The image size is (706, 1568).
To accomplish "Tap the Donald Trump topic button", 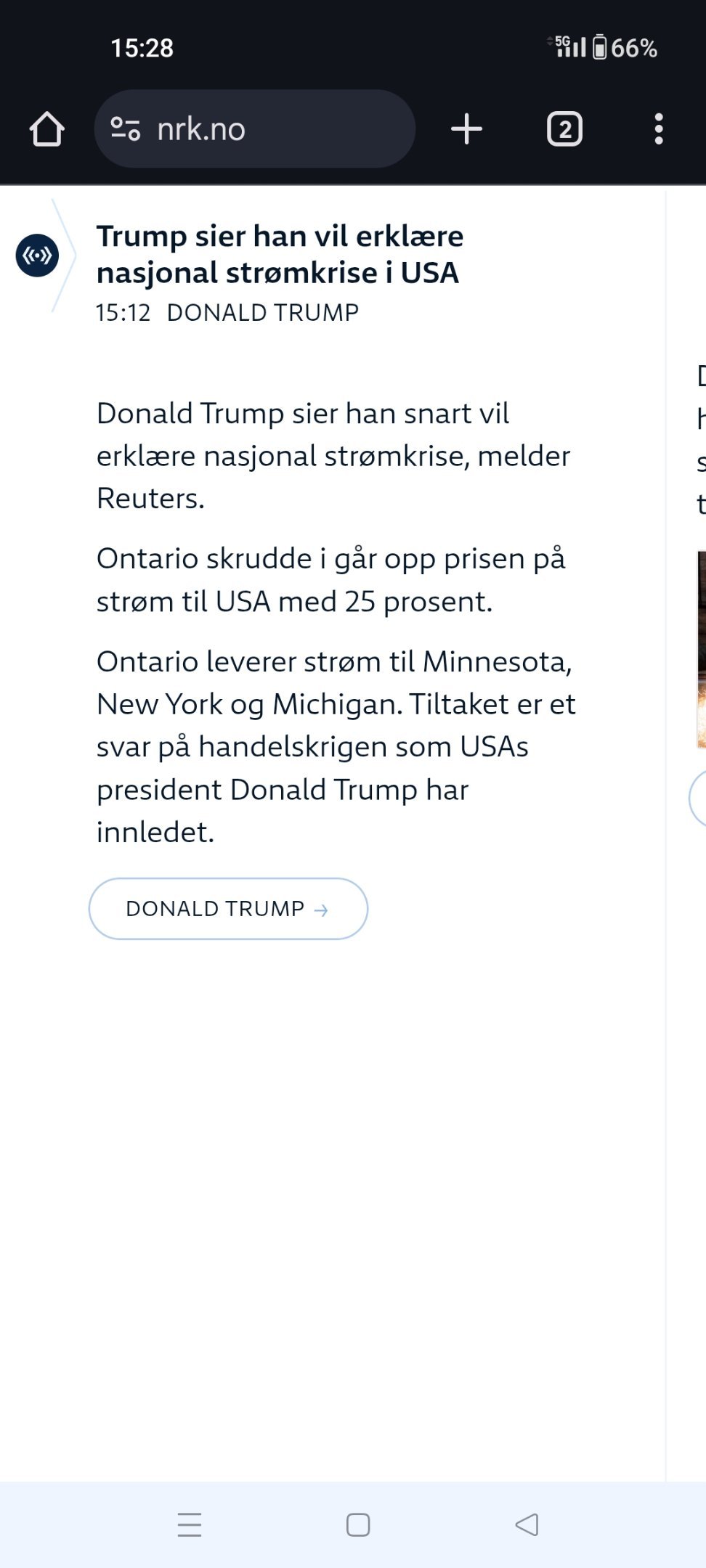I will coord(228,909).
